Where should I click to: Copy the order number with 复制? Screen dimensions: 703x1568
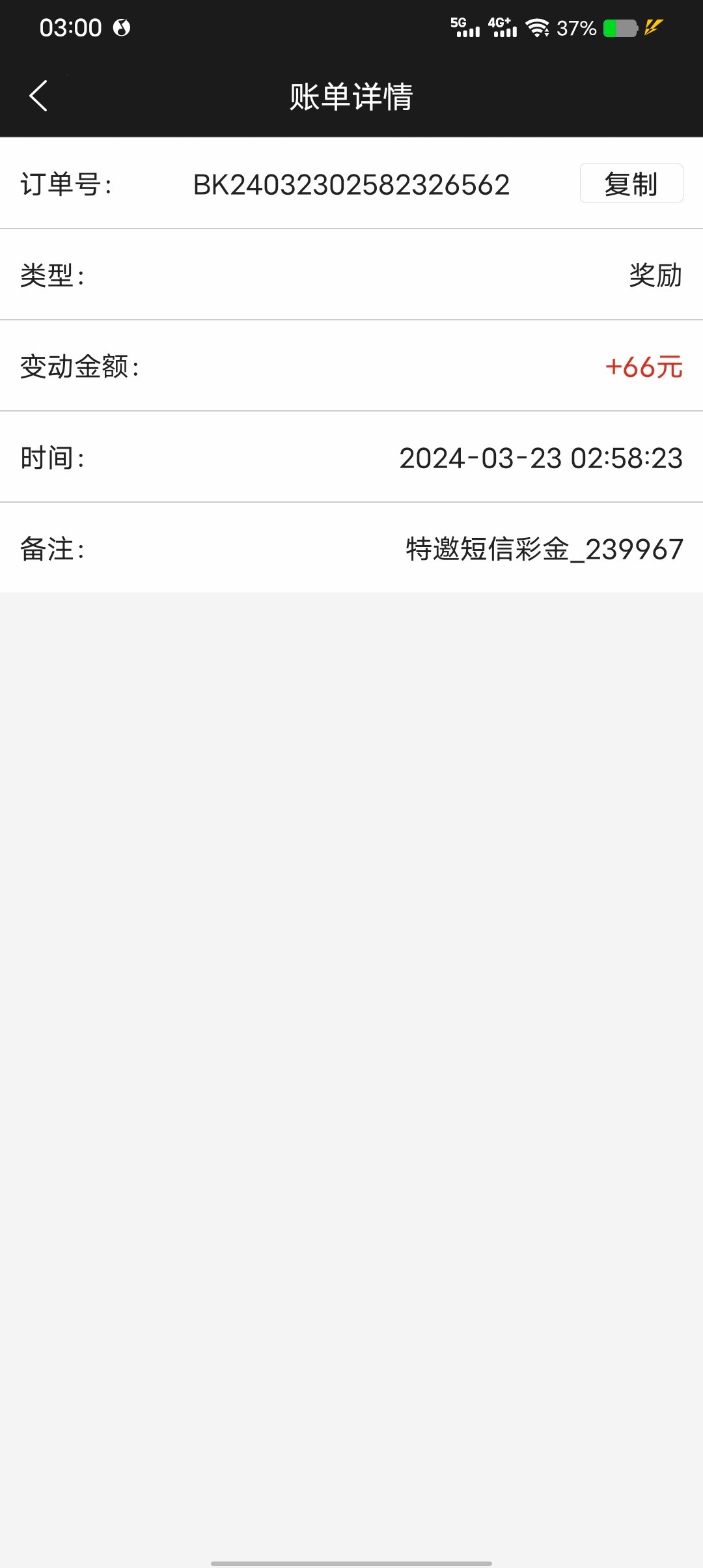tap(631, 183)
